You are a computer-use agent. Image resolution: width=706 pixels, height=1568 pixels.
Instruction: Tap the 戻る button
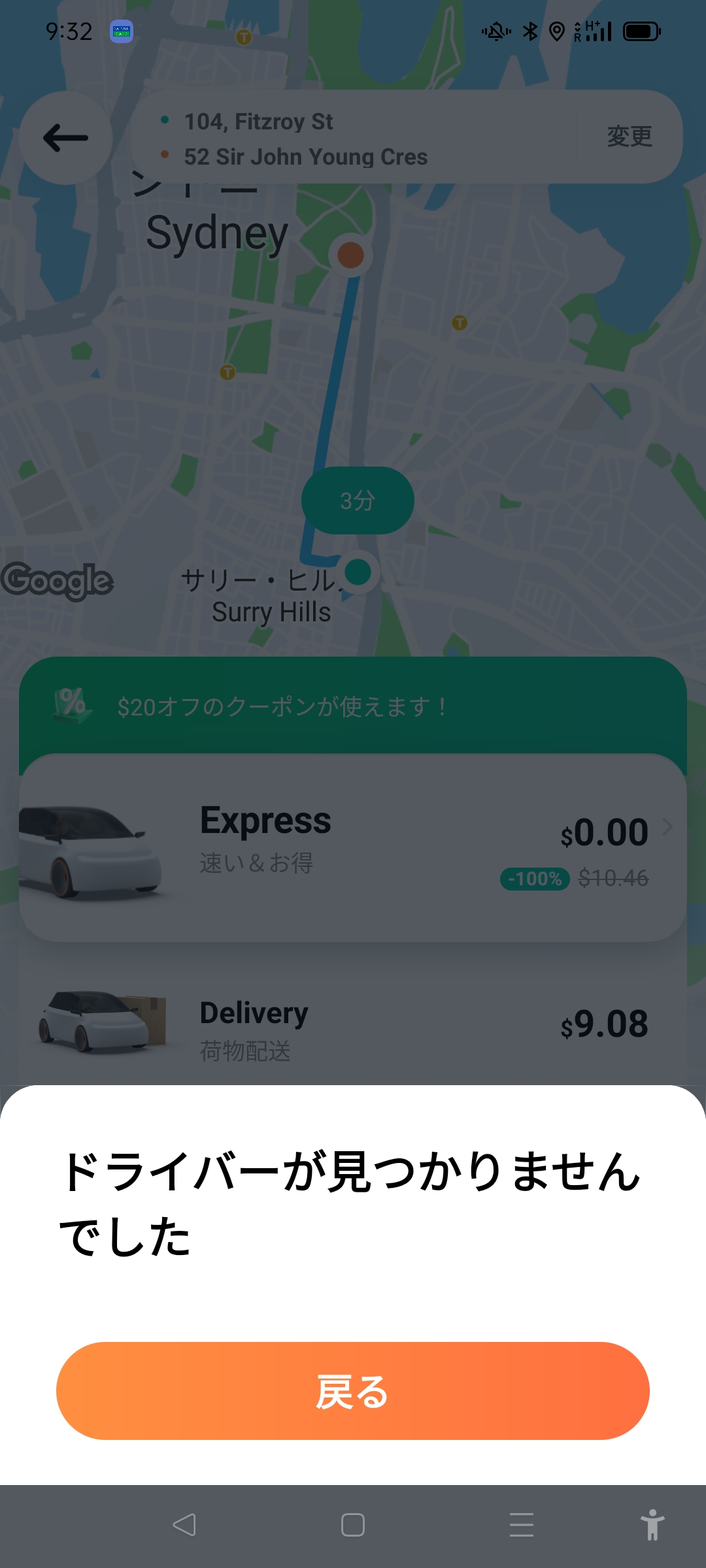[352, 1390]
